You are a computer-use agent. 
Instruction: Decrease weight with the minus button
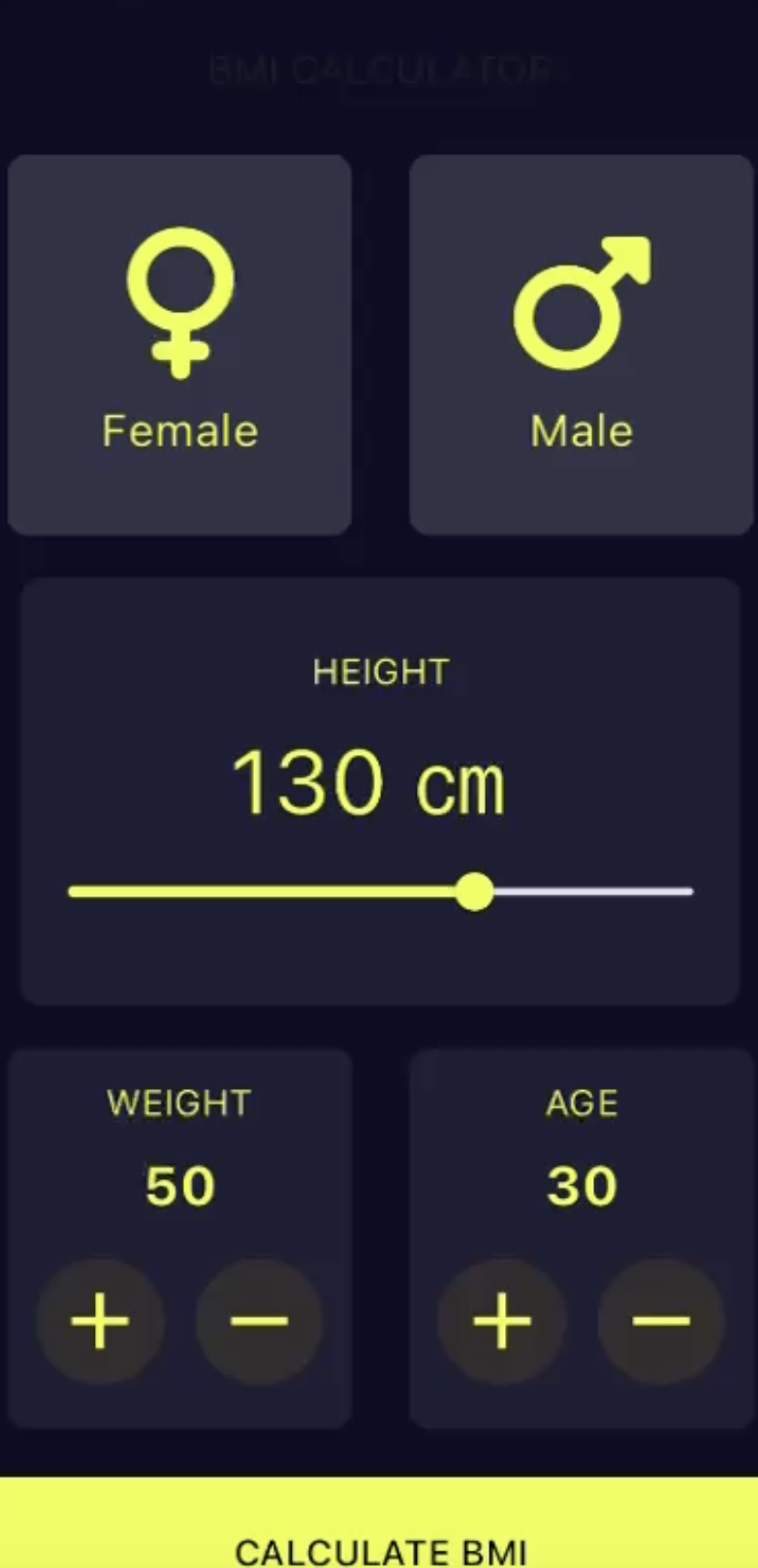tap(259, 1320)
